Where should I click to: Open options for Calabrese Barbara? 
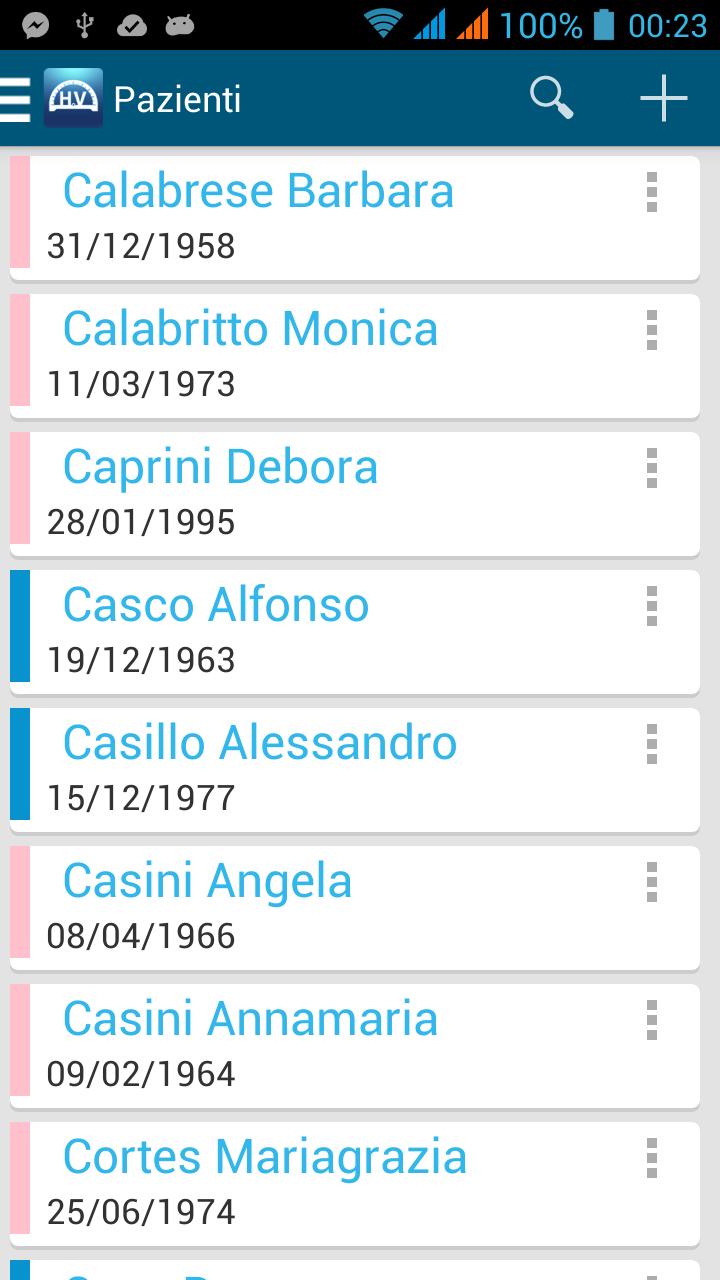(x=651, y=192)
